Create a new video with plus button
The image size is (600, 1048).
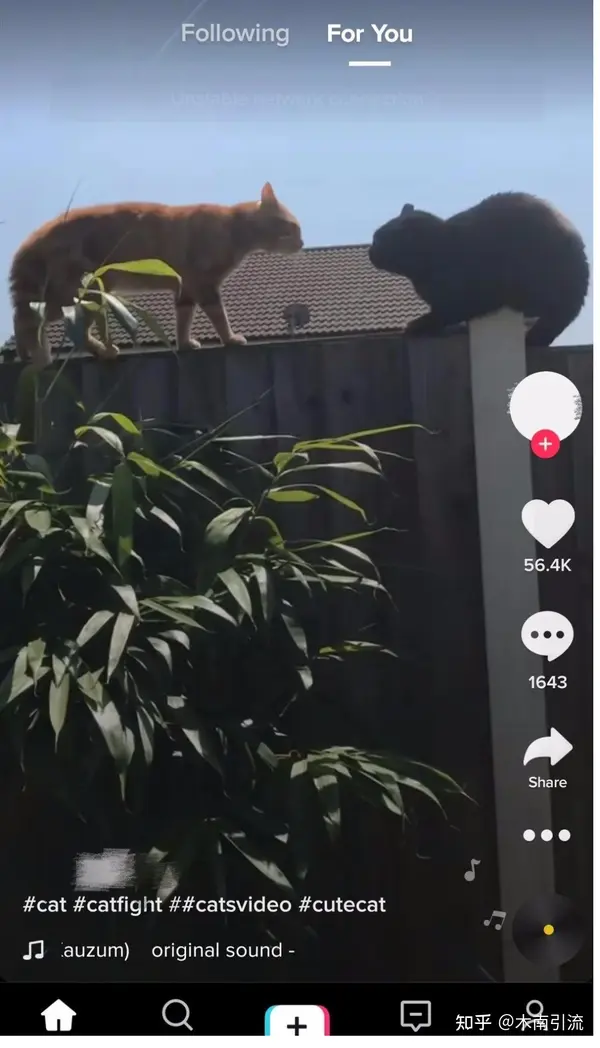click(297, 1024)
